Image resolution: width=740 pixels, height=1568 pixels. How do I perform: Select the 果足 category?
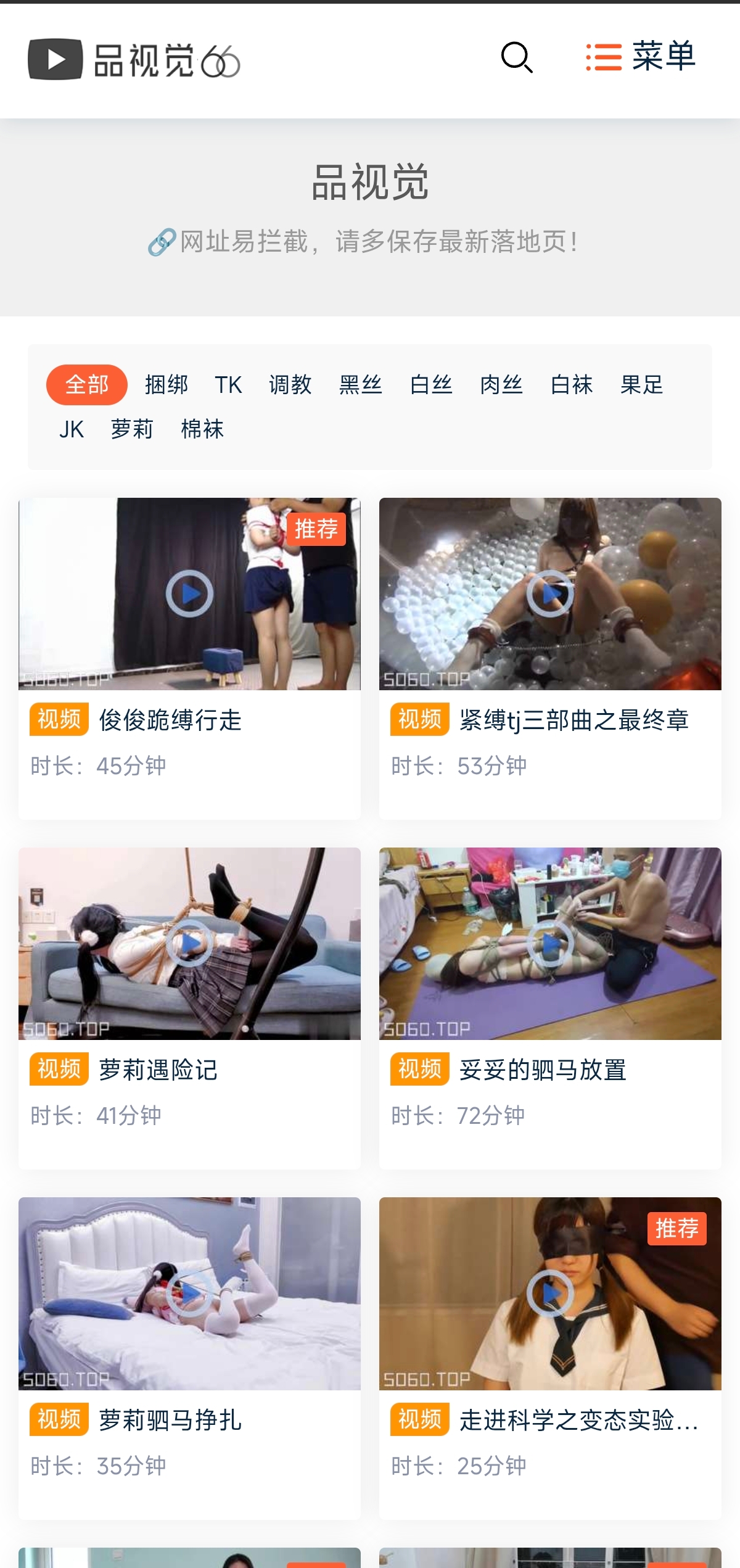(642, 385)
